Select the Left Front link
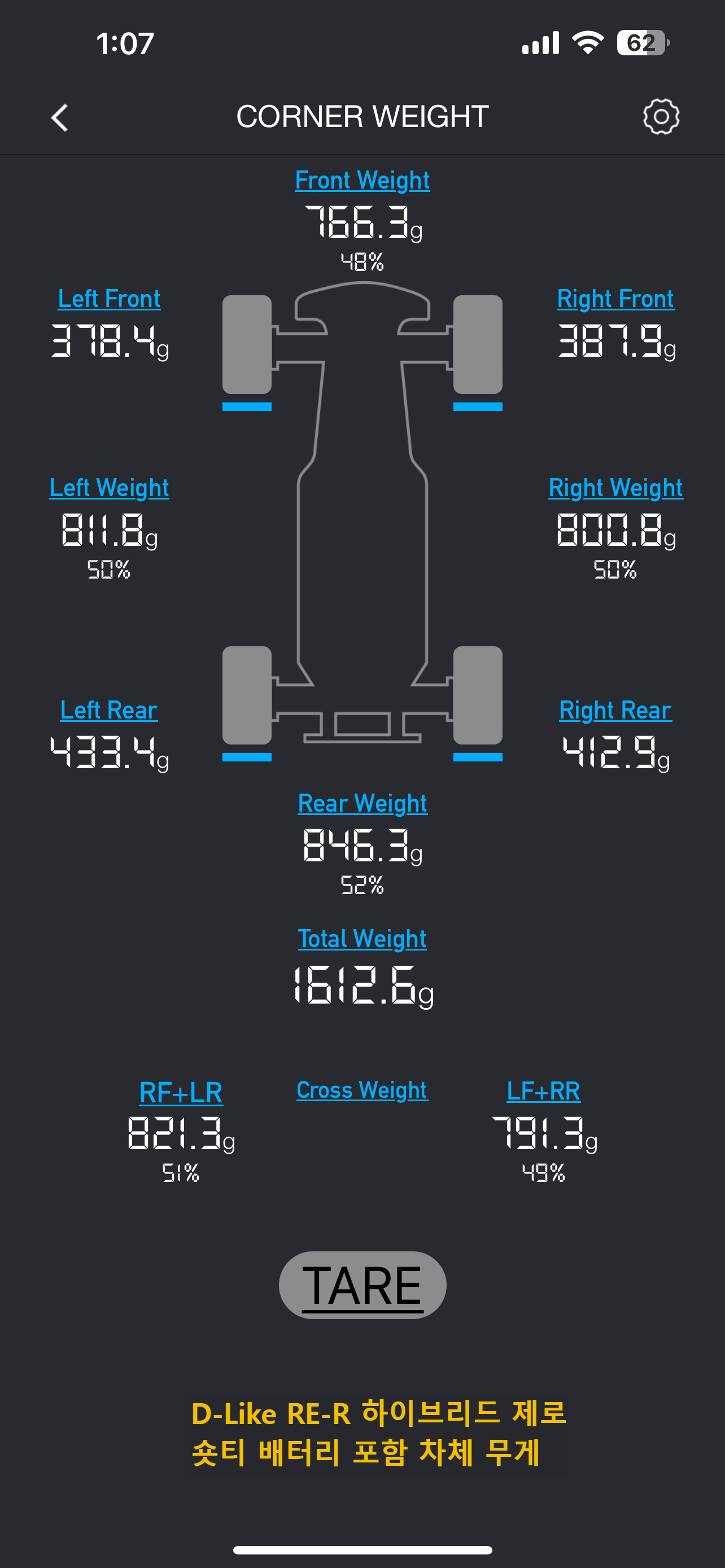The height and width of the screenshot is (1568, 725). (x=109, y=299)
